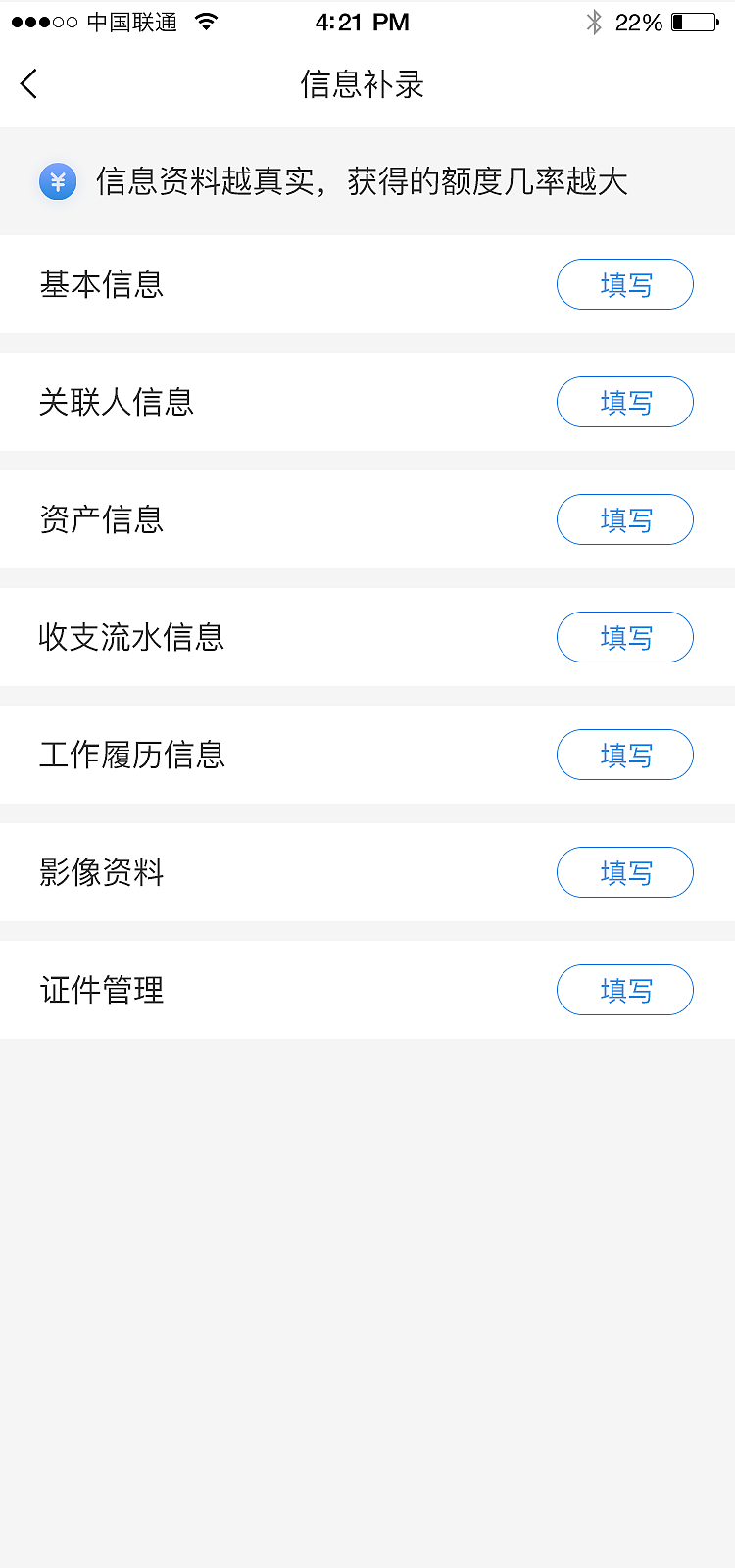This screenshot has width=735, height=1568.
Task: Open the 关联人信息 section row
Action: point(196,402)
